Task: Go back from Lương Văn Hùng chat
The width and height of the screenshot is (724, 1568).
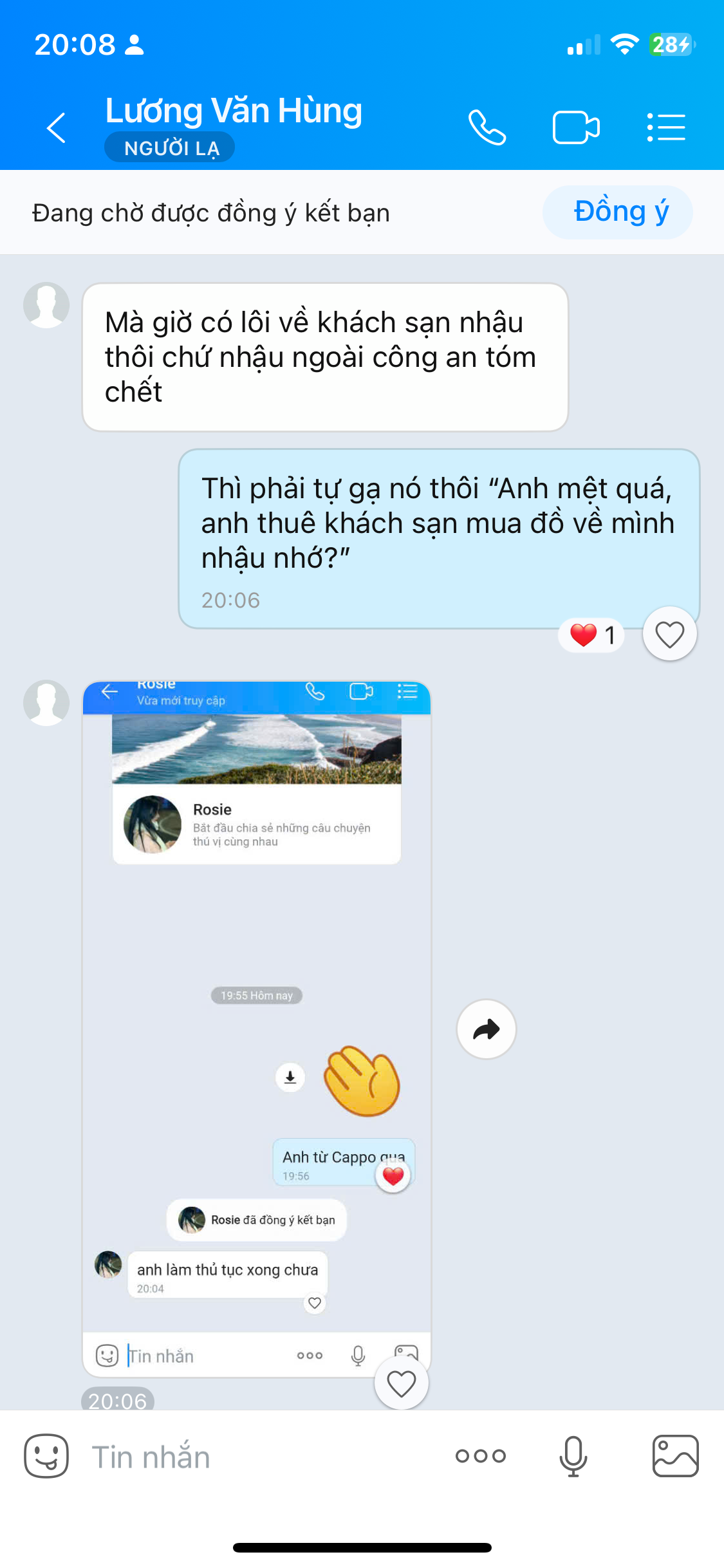Action: point(57,127)
